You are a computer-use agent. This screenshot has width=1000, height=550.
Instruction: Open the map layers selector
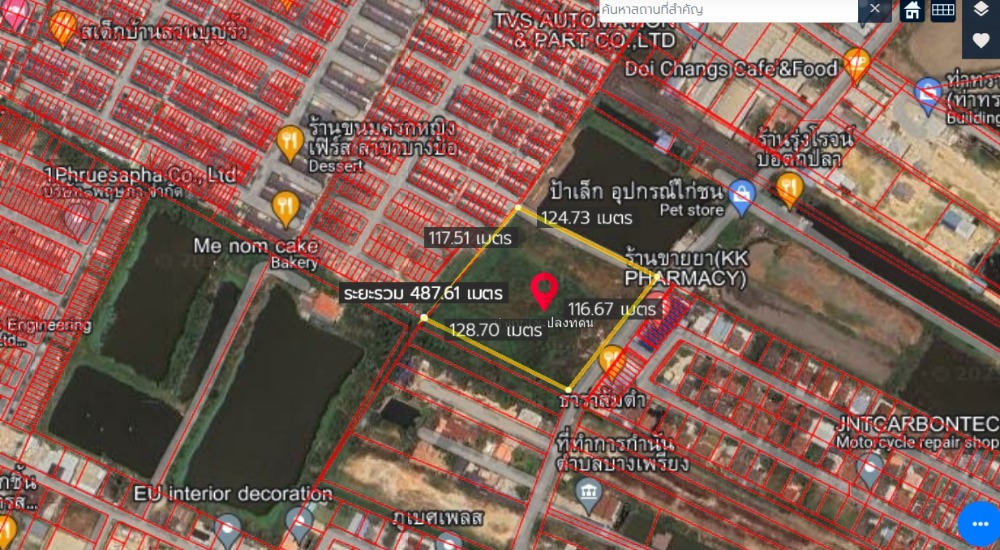pyautogui.click(x=981, y=11)
